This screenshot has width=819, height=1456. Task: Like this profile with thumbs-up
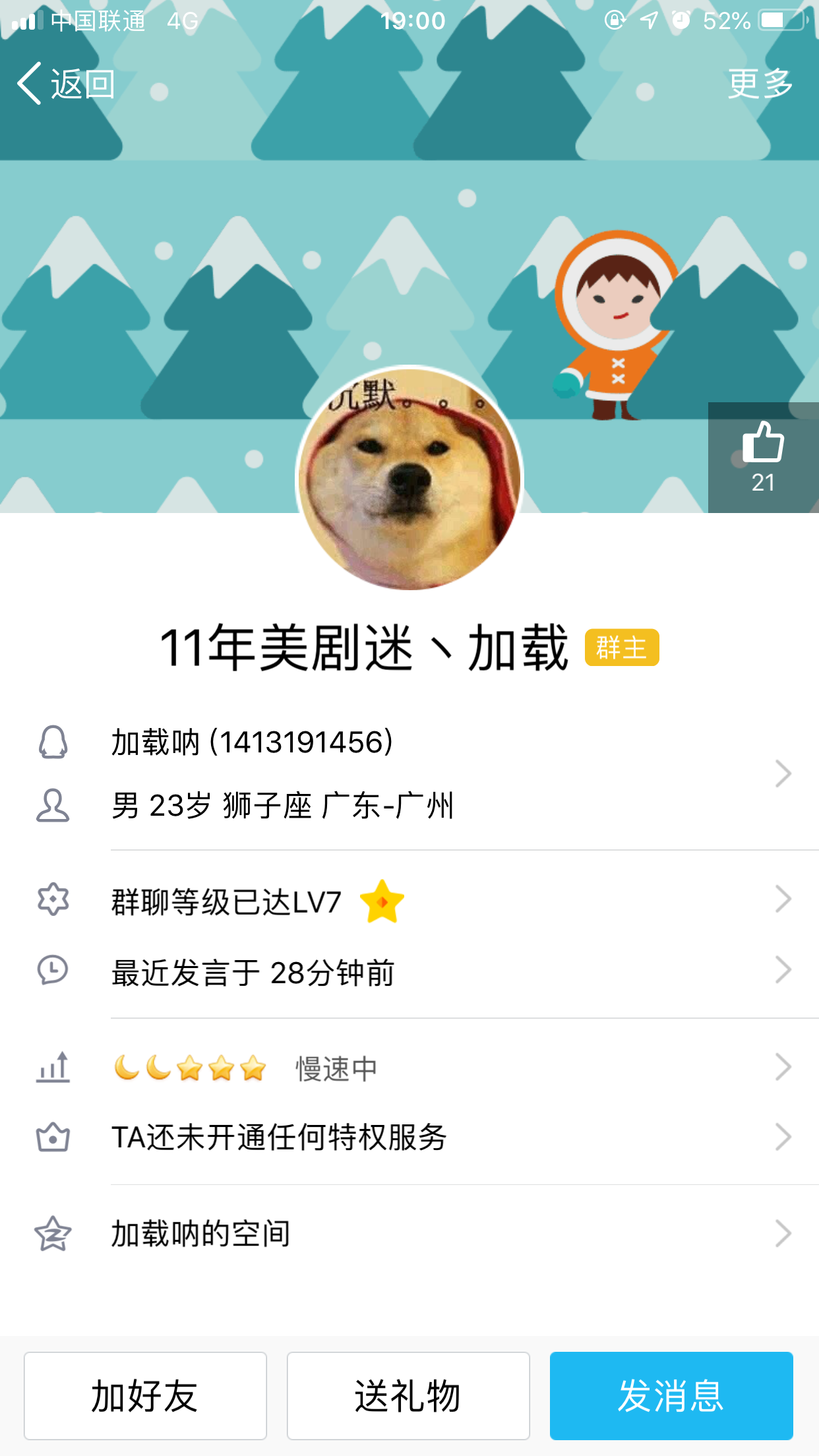tap(763, 456)
